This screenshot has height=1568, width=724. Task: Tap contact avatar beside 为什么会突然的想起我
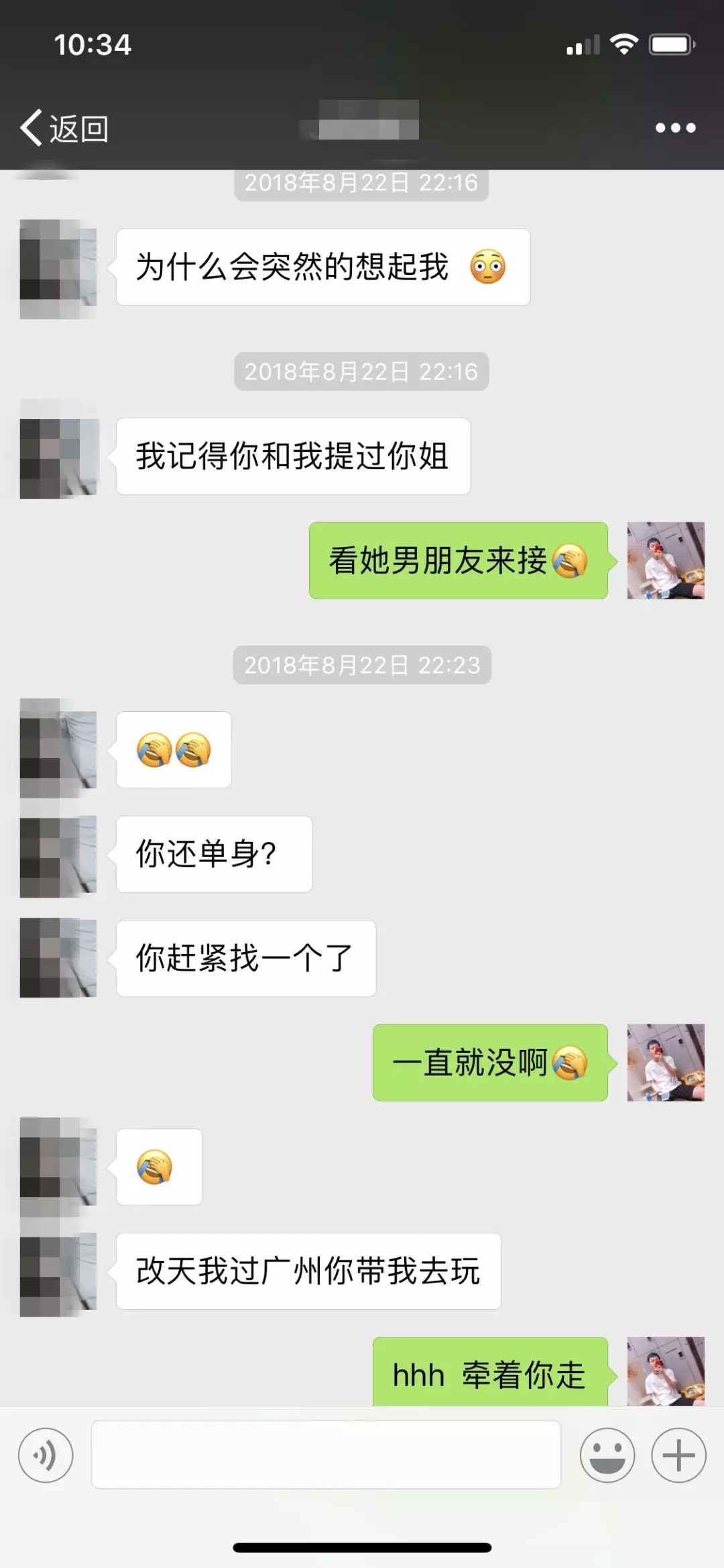pos(58,268)
